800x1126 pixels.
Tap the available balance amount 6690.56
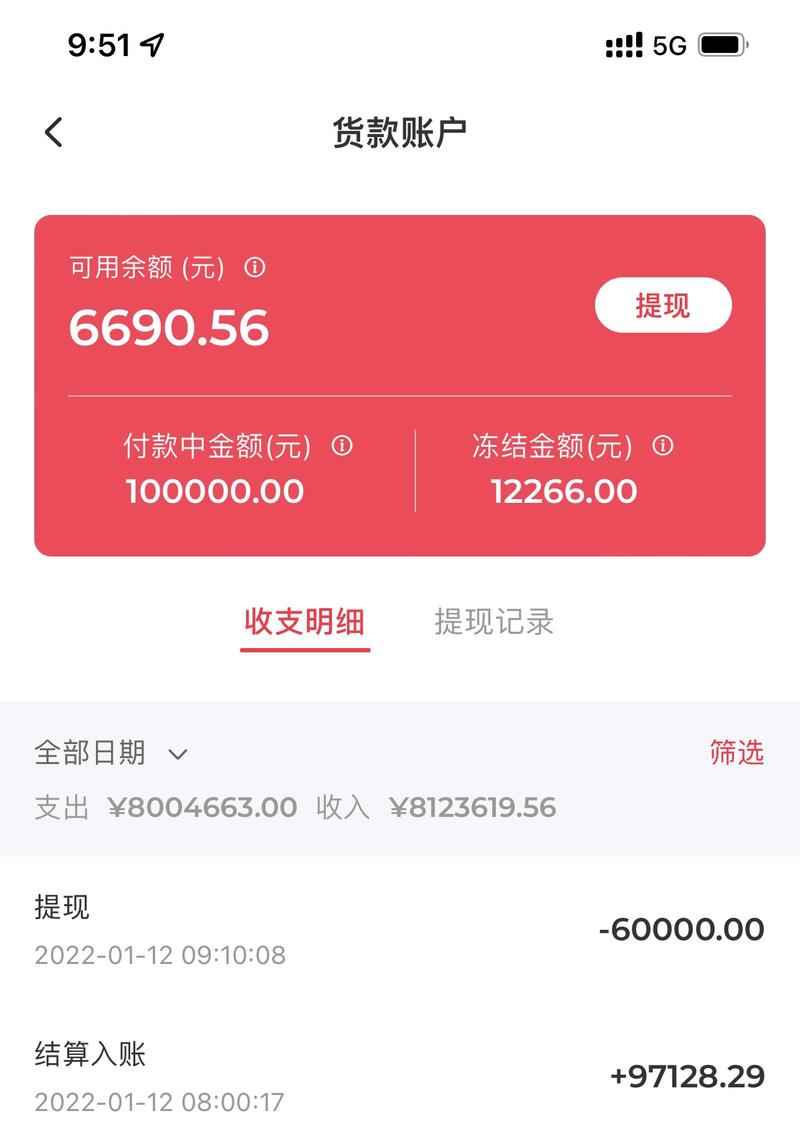(x=171, y=325)
